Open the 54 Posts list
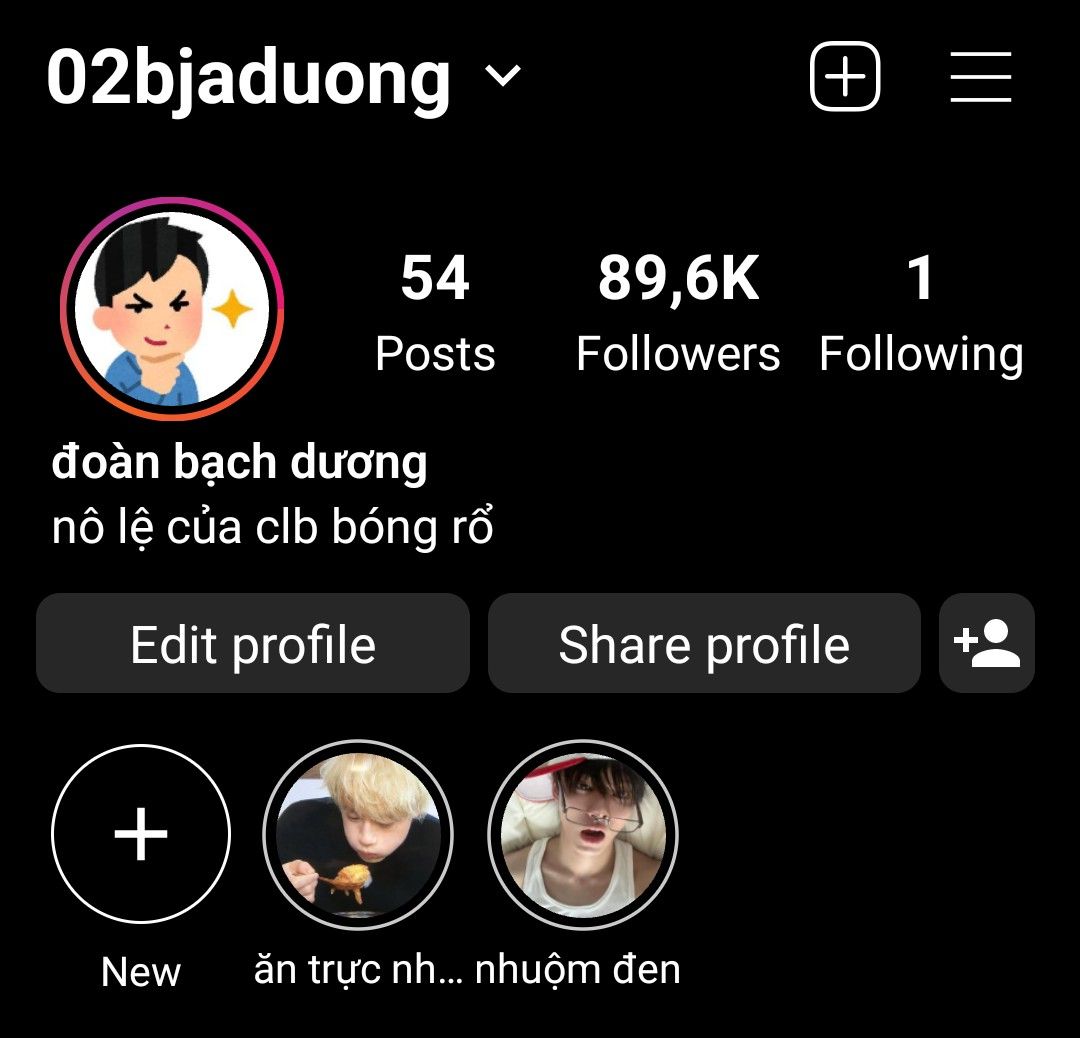Image resolution: width=1080 pixels, height=1038 pixels. 435,312
